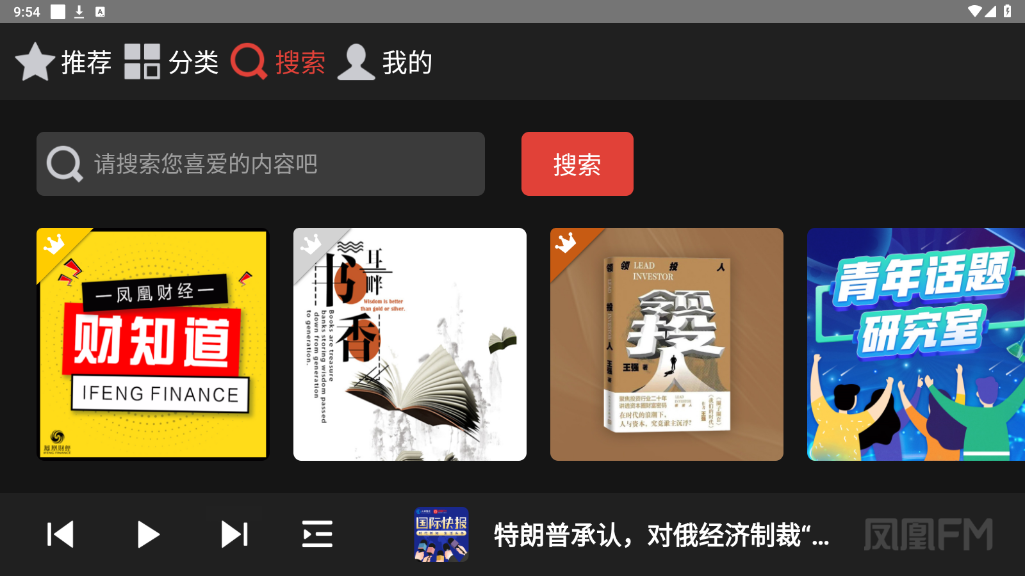Switch to the 推荐 tab

[x=64, y=62]
